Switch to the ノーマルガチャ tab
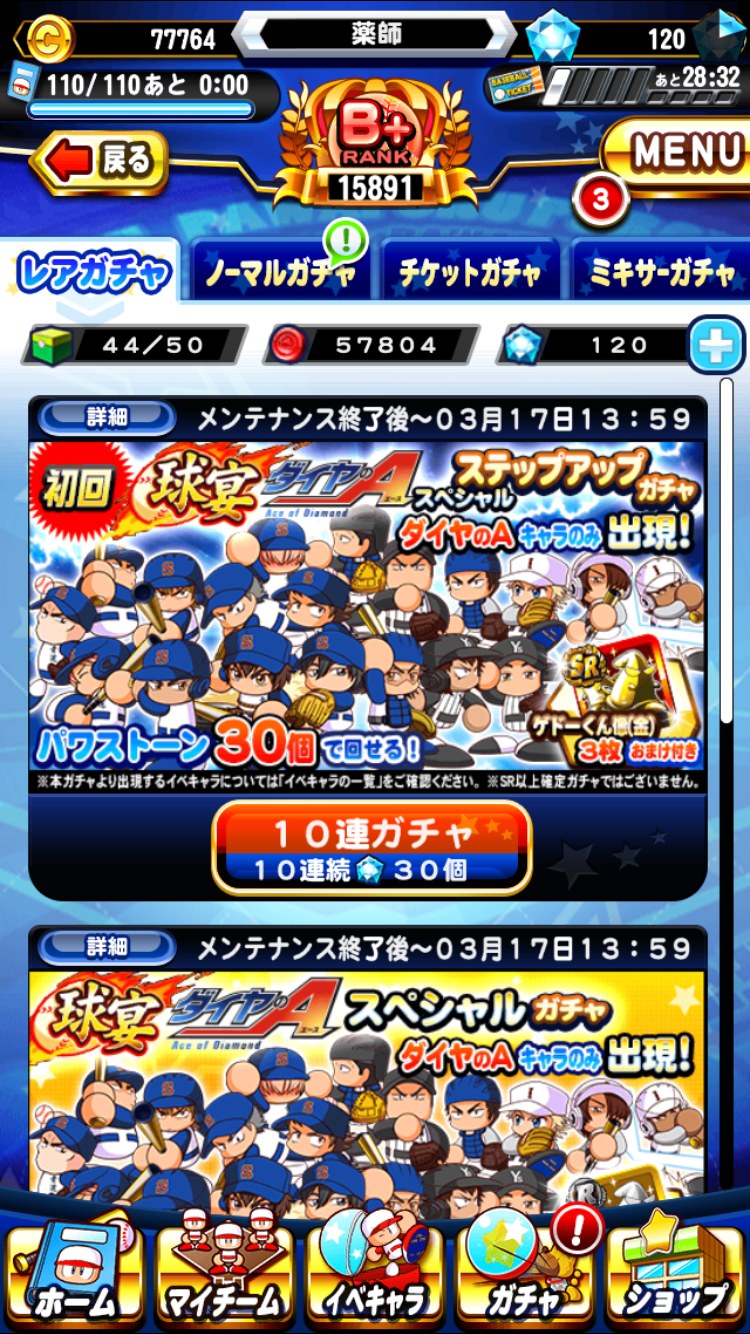This screenshot has height=1334, width=750. (x=279, y=273)
